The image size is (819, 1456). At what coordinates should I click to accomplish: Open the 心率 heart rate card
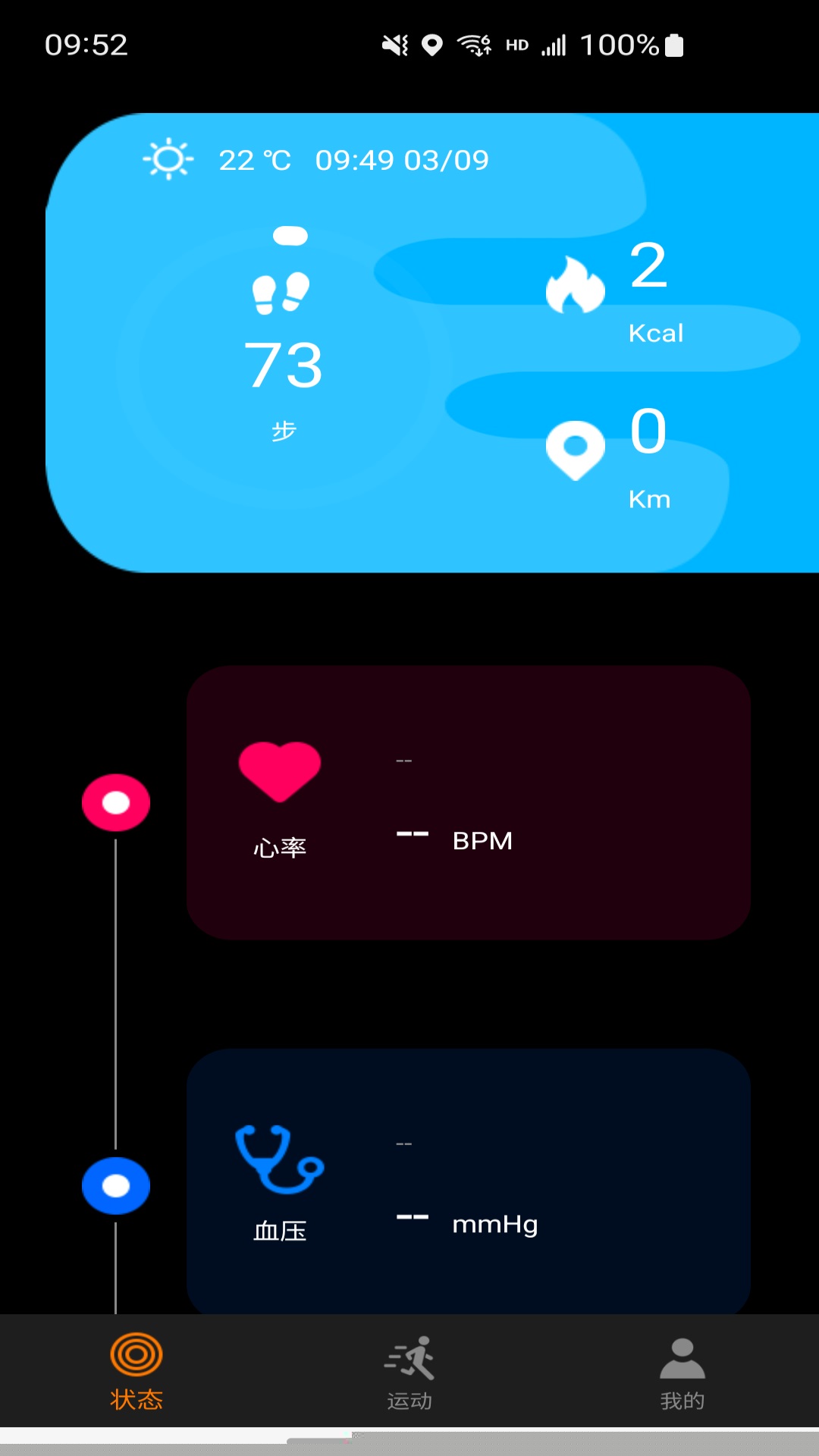[x=468, y=802]
